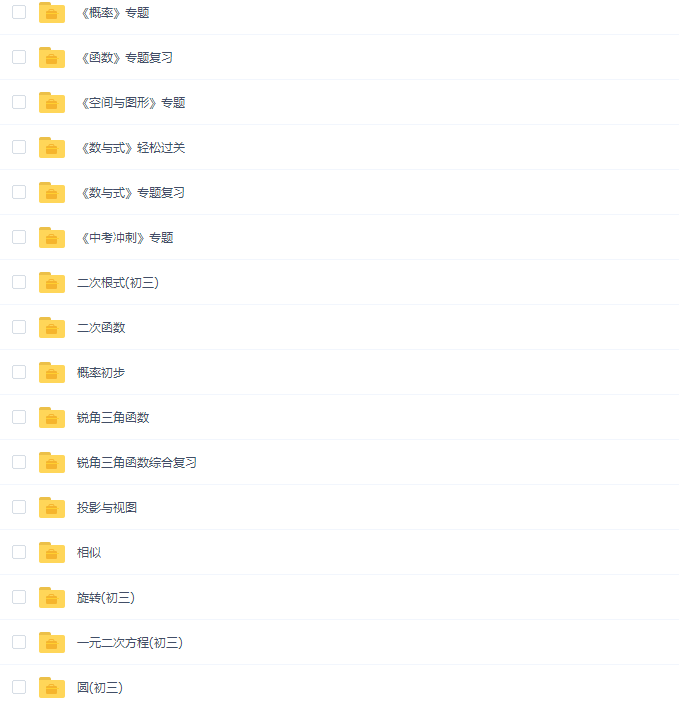Open the 《函数》专题复习 folder

(125, 58)
